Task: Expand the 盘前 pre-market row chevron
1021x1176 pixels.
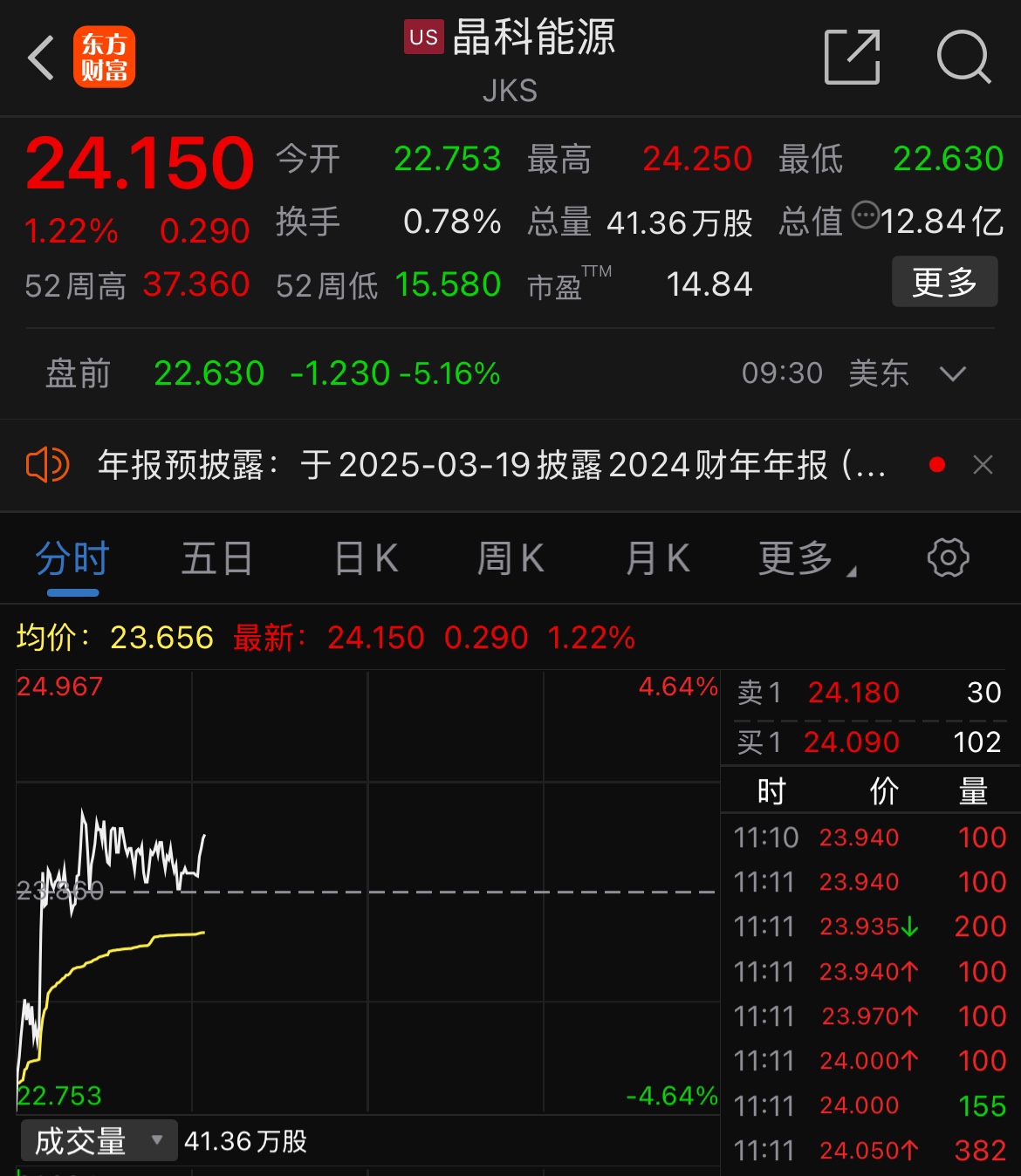Action: [952, 374]
